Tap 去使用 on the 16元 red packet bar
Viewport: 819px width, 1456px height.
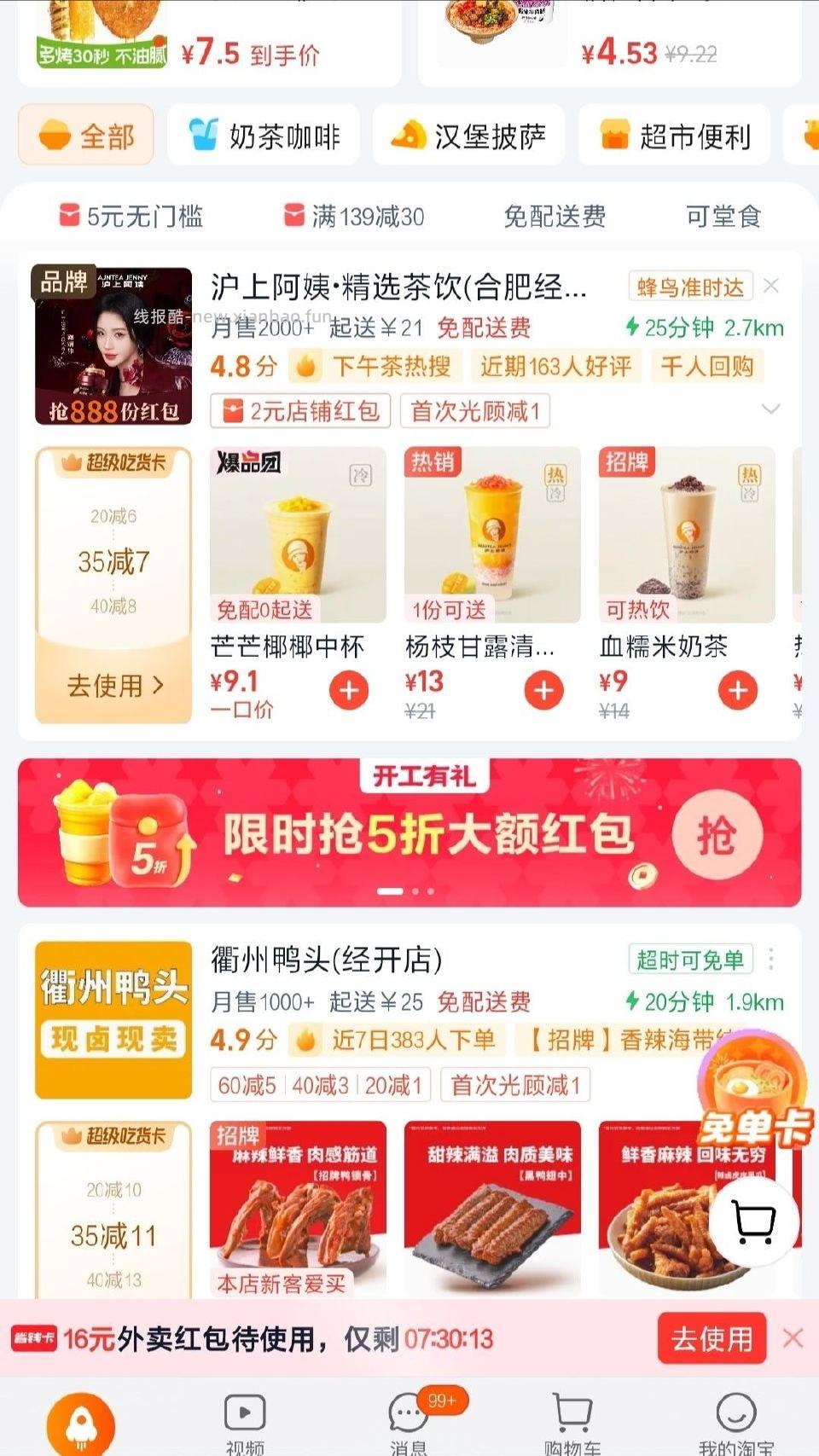pos(712,1339)
